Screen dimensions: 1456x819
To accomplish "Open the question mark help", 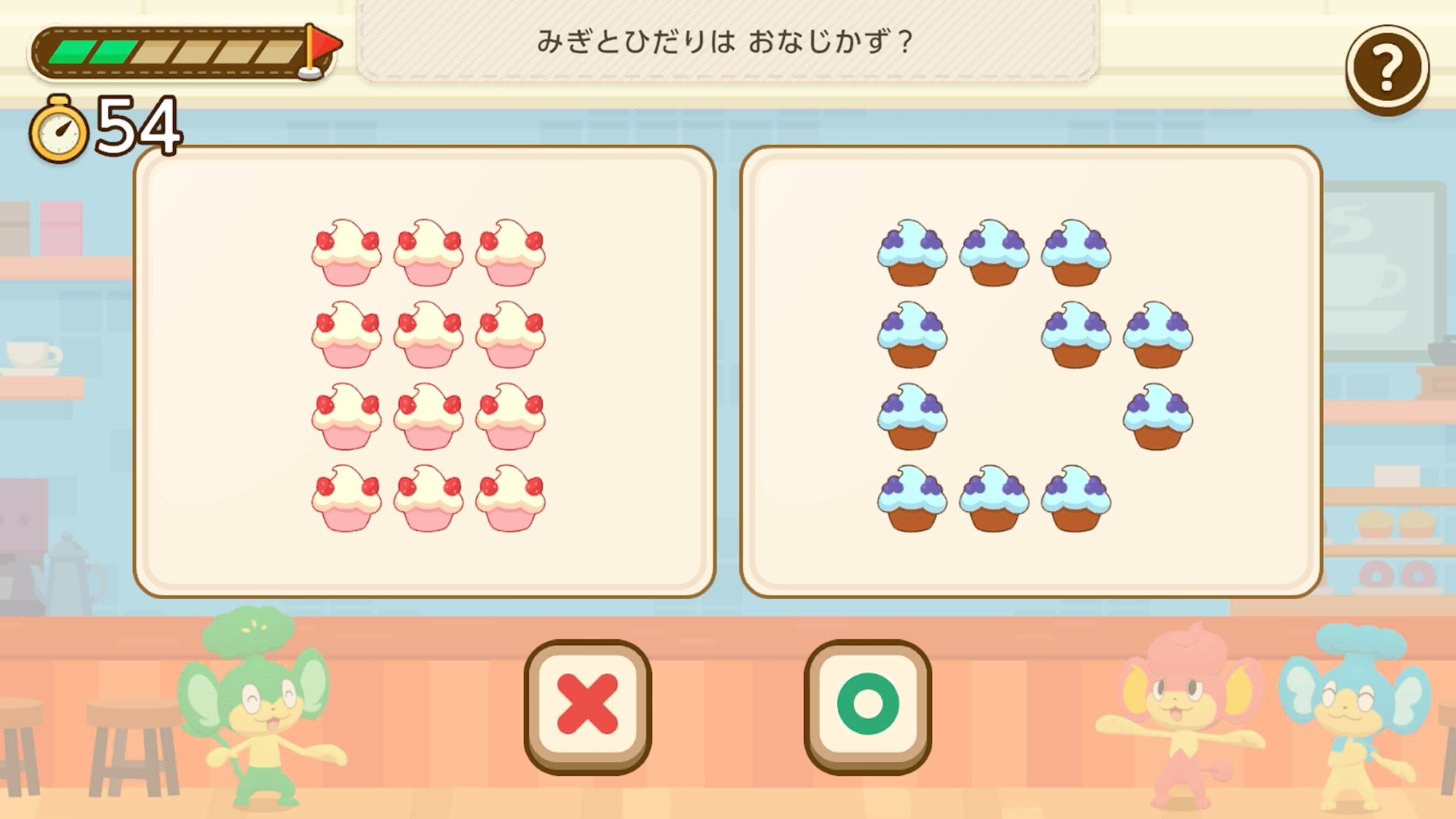I will pyautogui.click(x=1387, y=70).
